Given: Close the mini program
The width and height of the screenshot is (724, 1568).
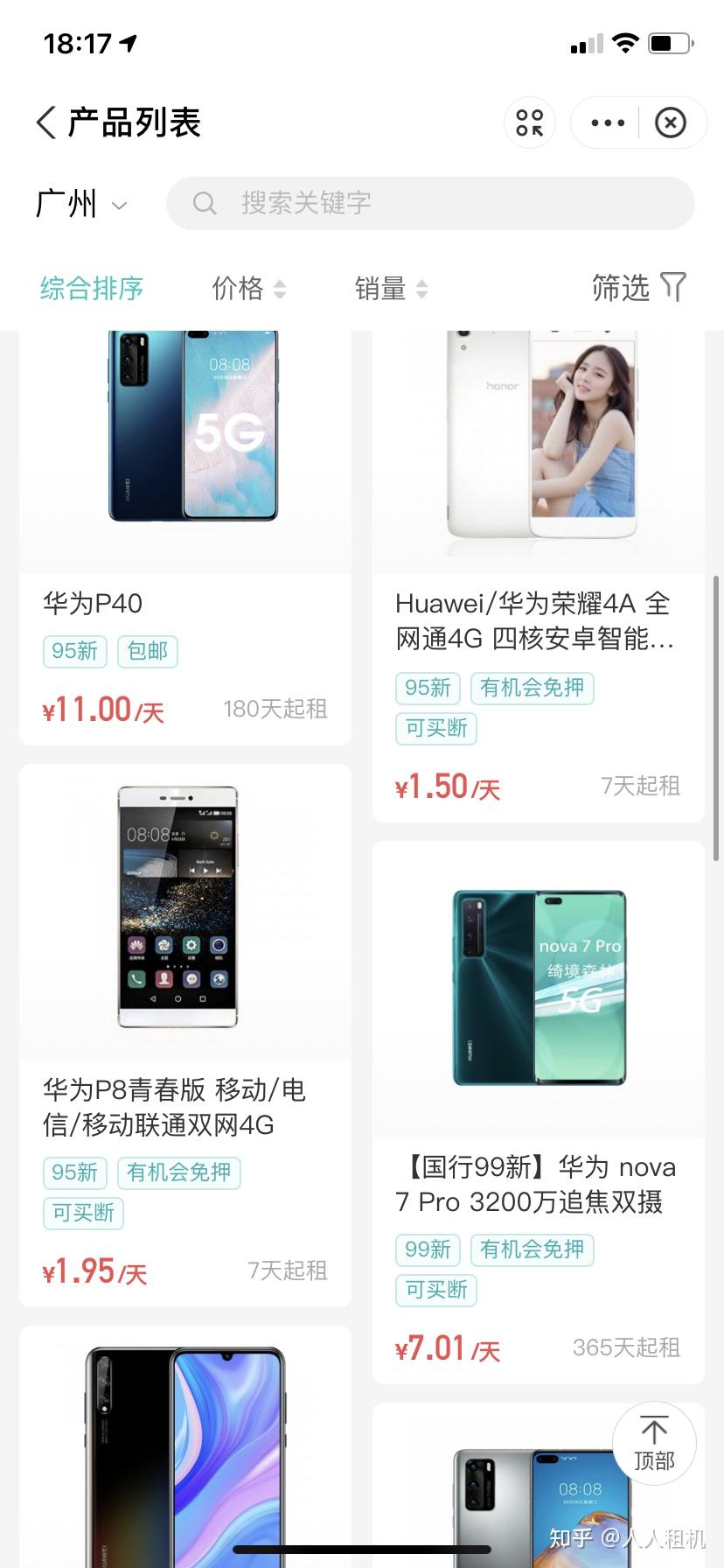Looking at the screenshot, I should (671, 122).
